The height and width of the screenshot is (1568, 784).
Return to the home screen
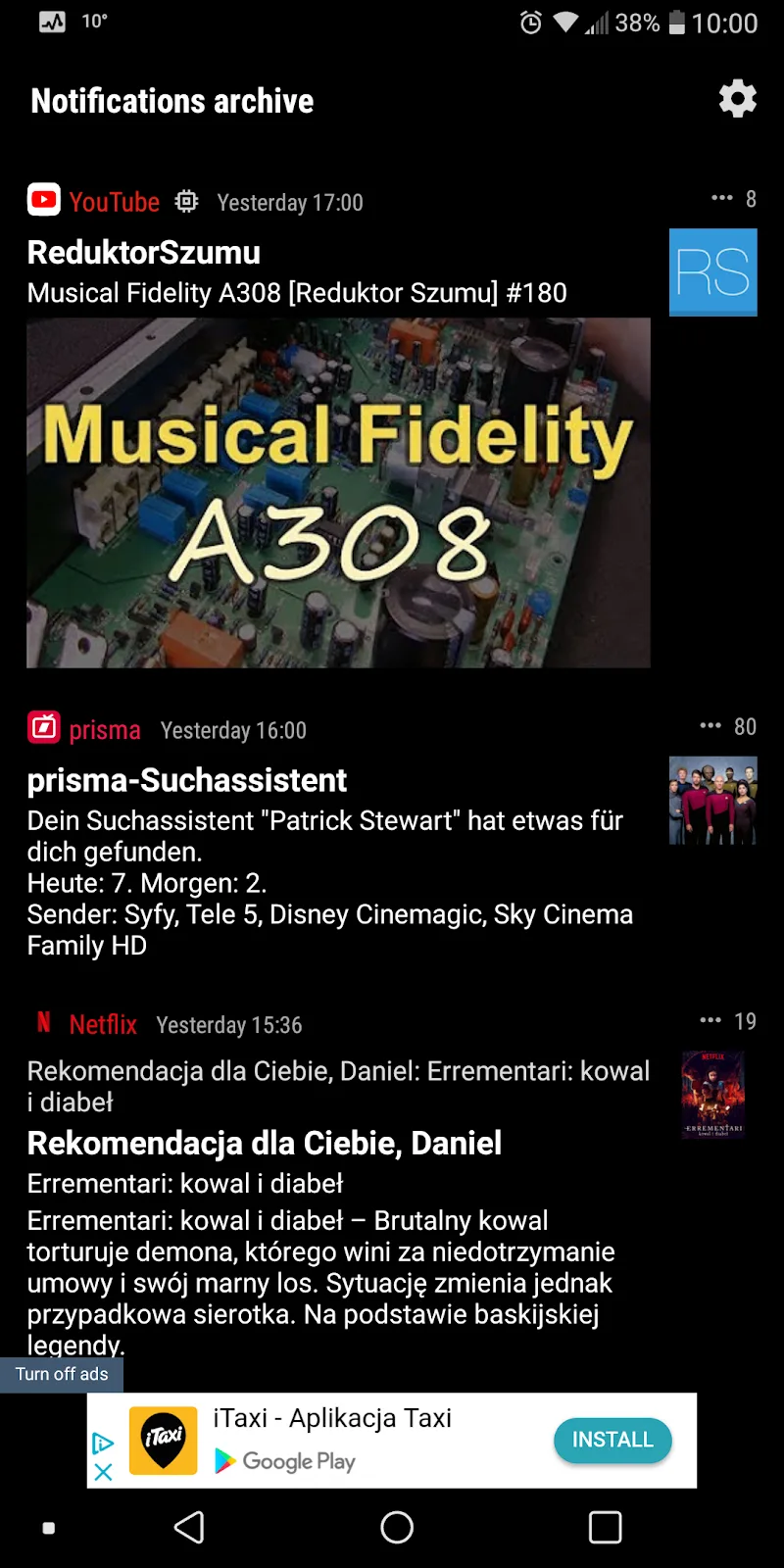(397, 1527)
